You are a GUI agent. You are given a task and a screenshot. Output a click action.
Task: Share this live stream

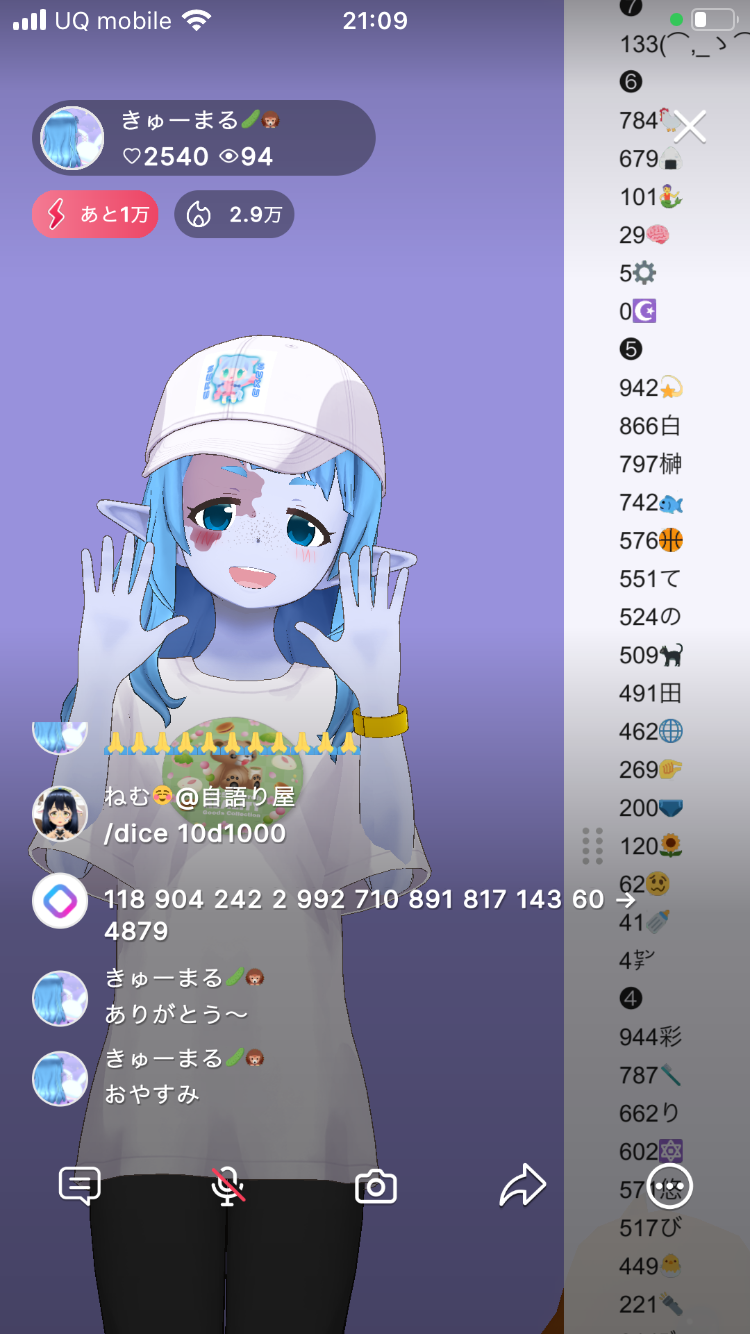522,1186
